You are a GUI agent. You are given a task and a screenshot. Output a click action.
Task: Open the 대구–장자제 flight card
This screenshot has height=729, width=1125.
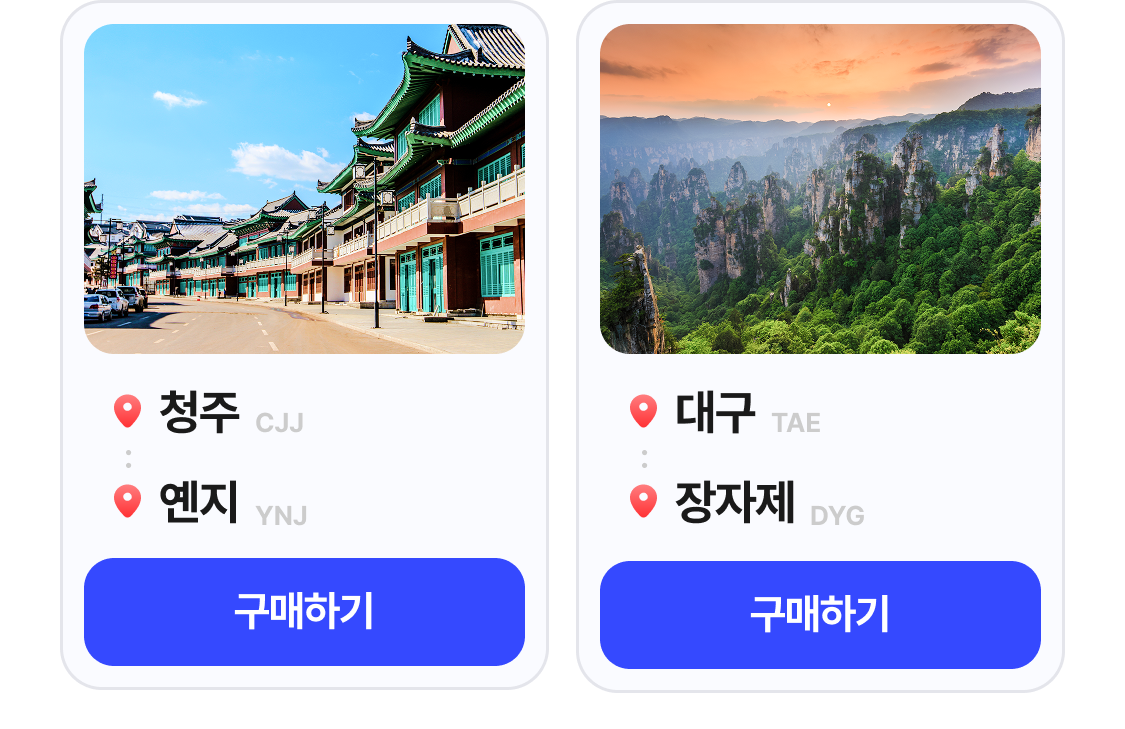(820, 346)
